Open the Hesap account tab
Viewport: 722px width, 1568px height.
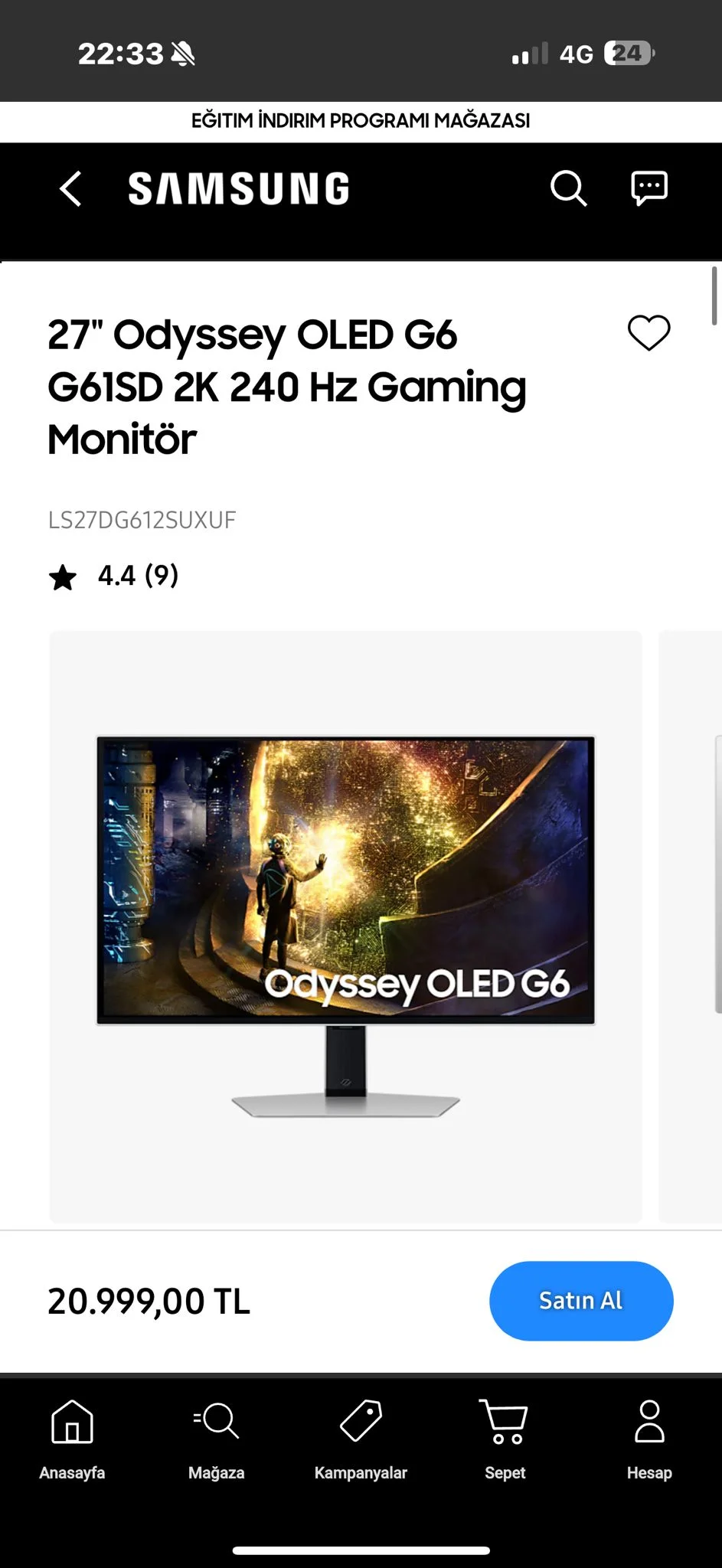click(x=649, y=1439)
